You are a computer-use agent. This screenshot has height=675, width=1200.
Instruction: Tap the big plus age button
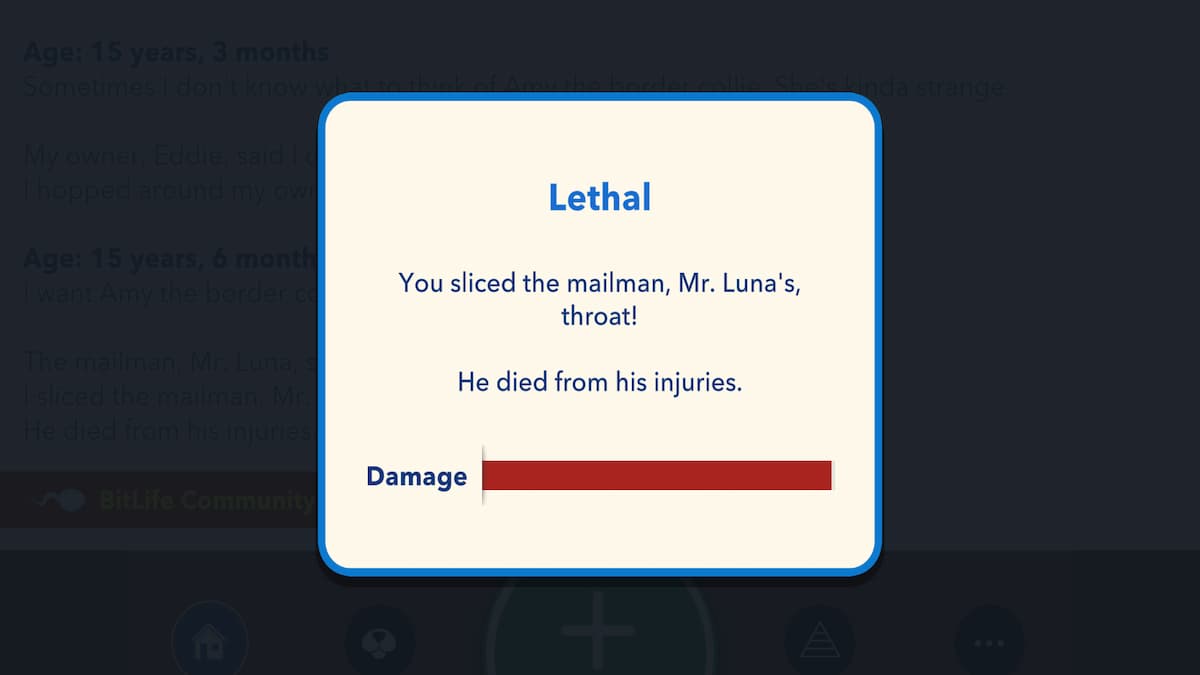pyautogui.click(x=598, y=630)
